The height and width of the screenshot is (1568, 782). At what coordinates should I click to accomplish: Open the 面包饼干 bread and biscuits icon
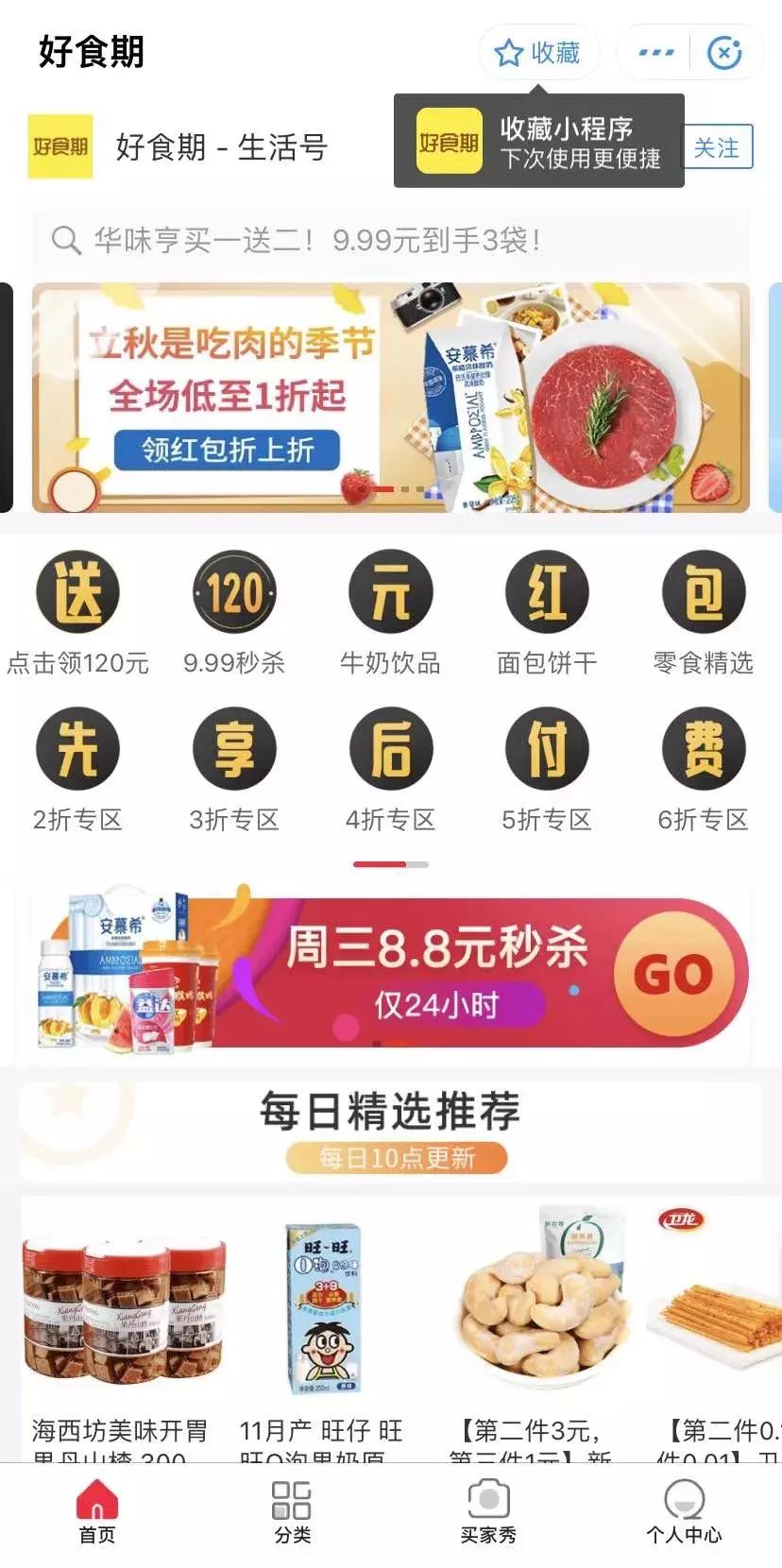pos(547,591)
